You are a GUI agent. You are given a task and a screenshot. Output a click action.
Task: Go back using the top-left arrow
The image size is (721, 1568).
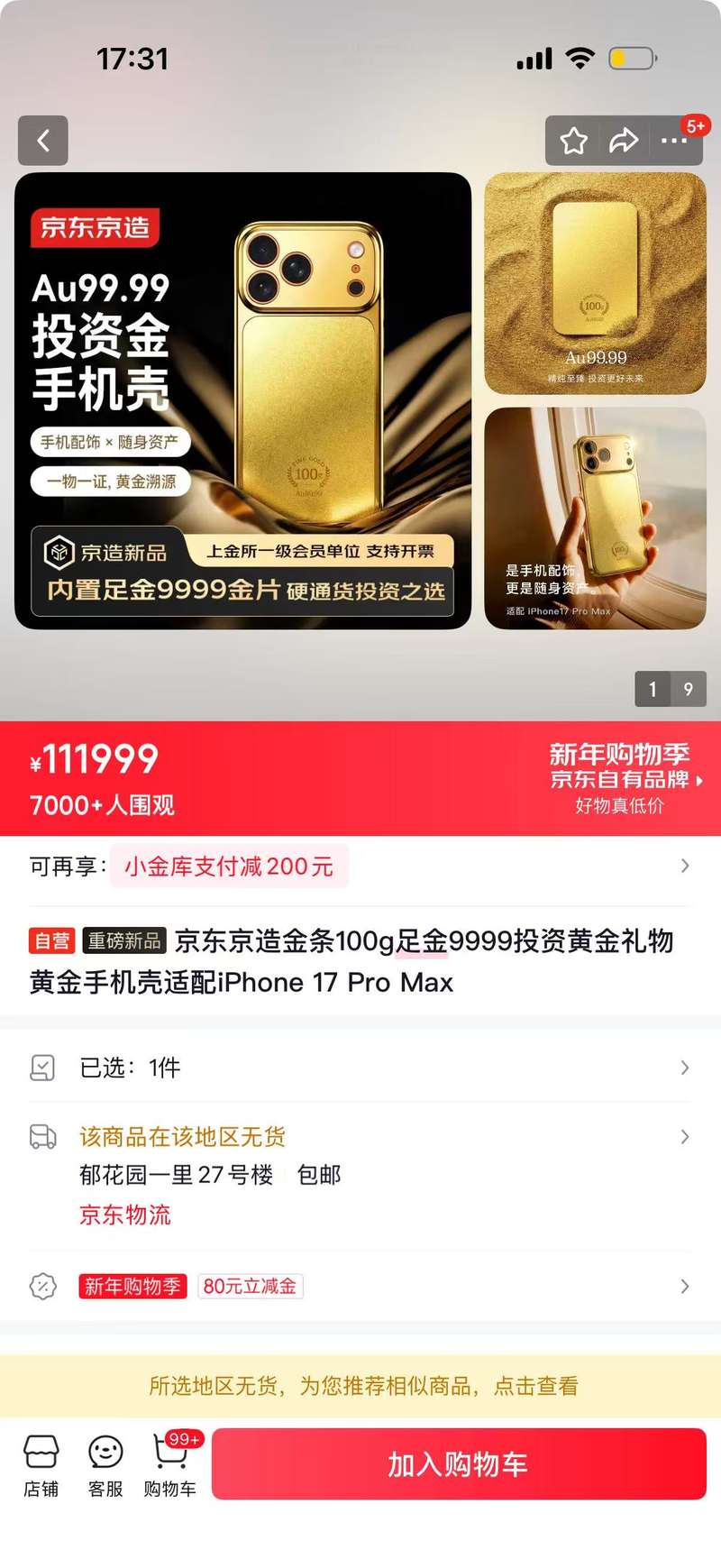click(42, 141)
